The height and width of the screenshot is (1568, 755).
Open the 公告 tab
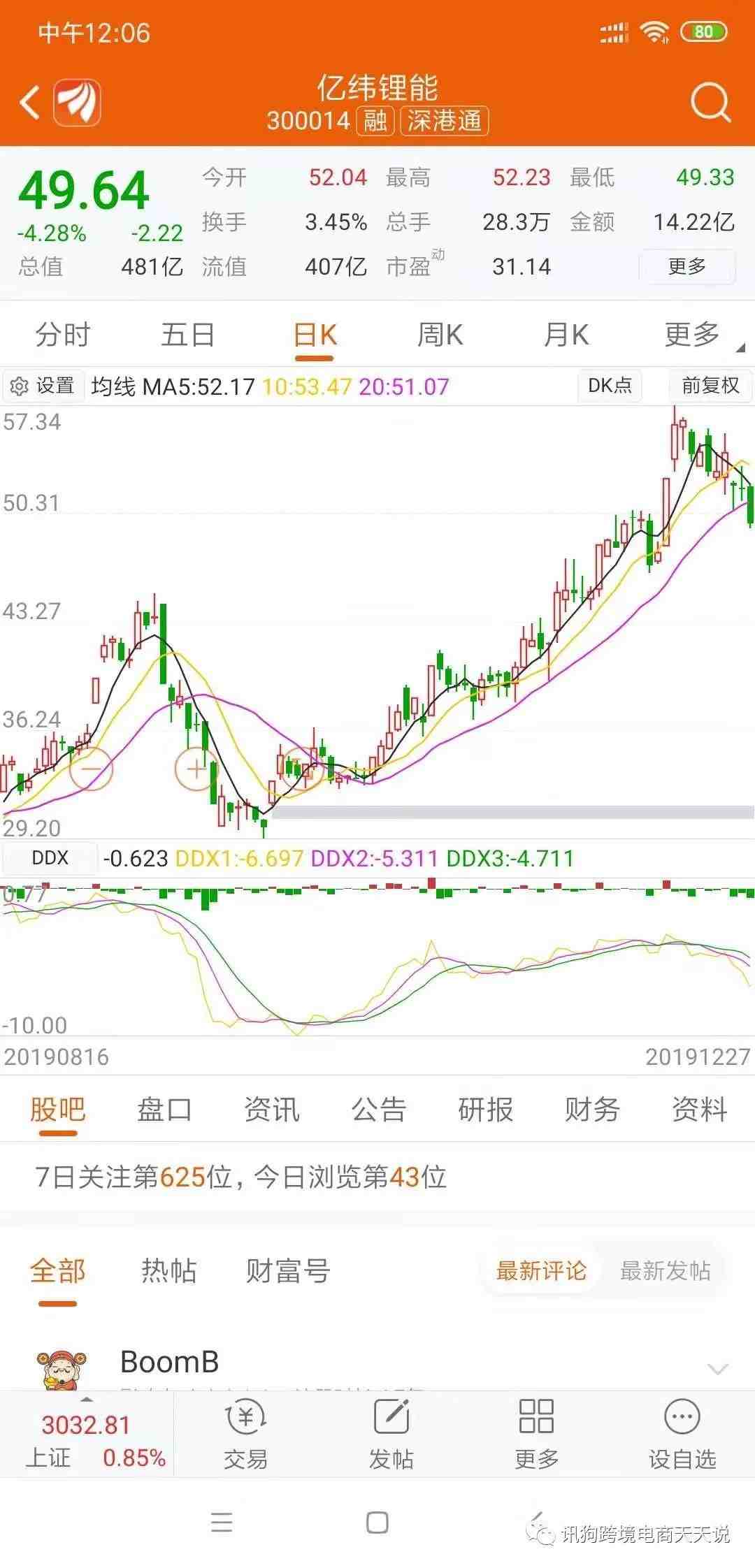point(378,1110)
